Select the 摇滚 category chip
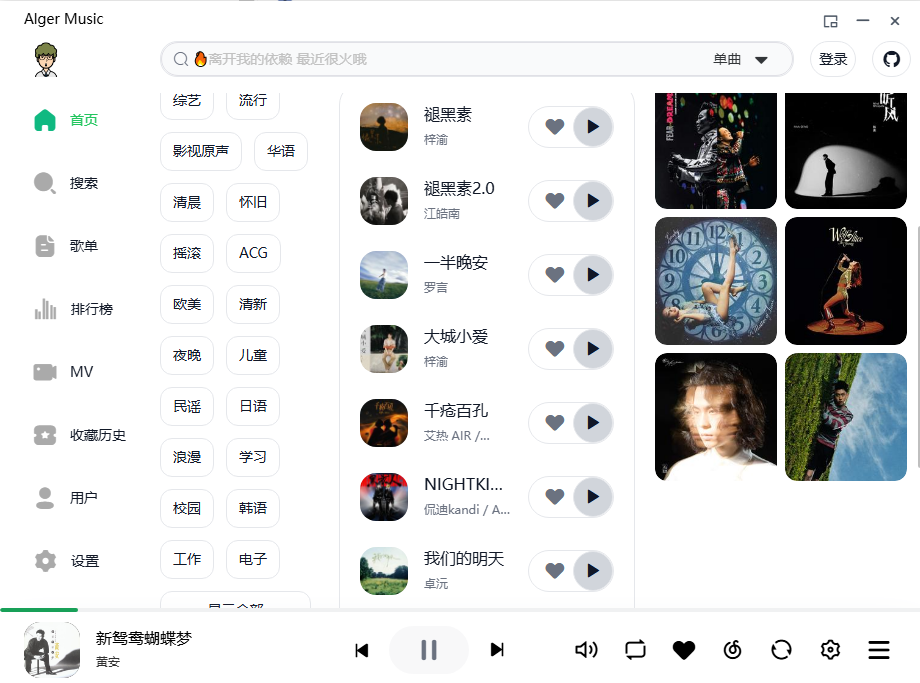 tap(187, 253)
